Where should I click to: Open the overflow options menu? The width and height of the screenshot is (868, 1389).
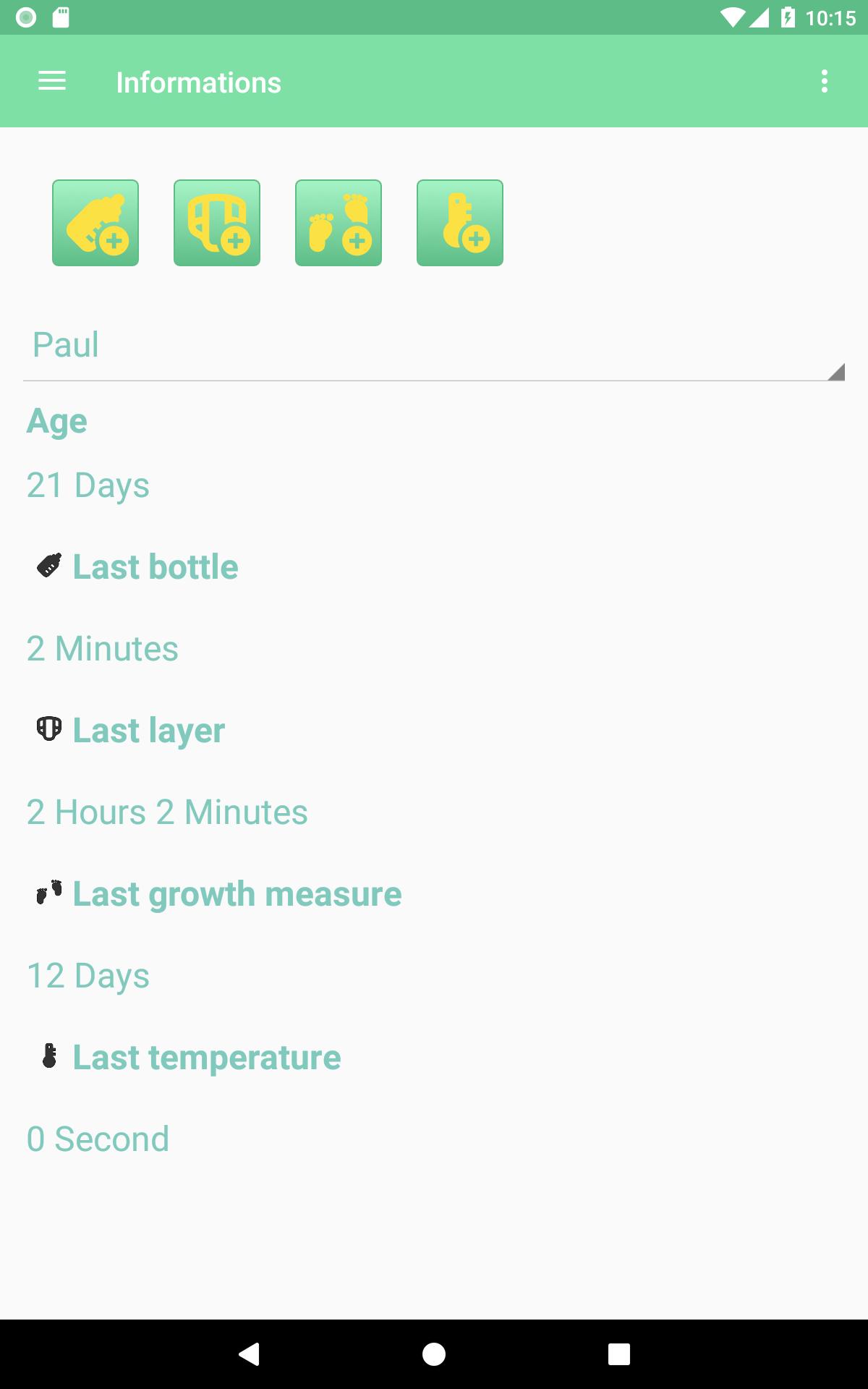824,82
